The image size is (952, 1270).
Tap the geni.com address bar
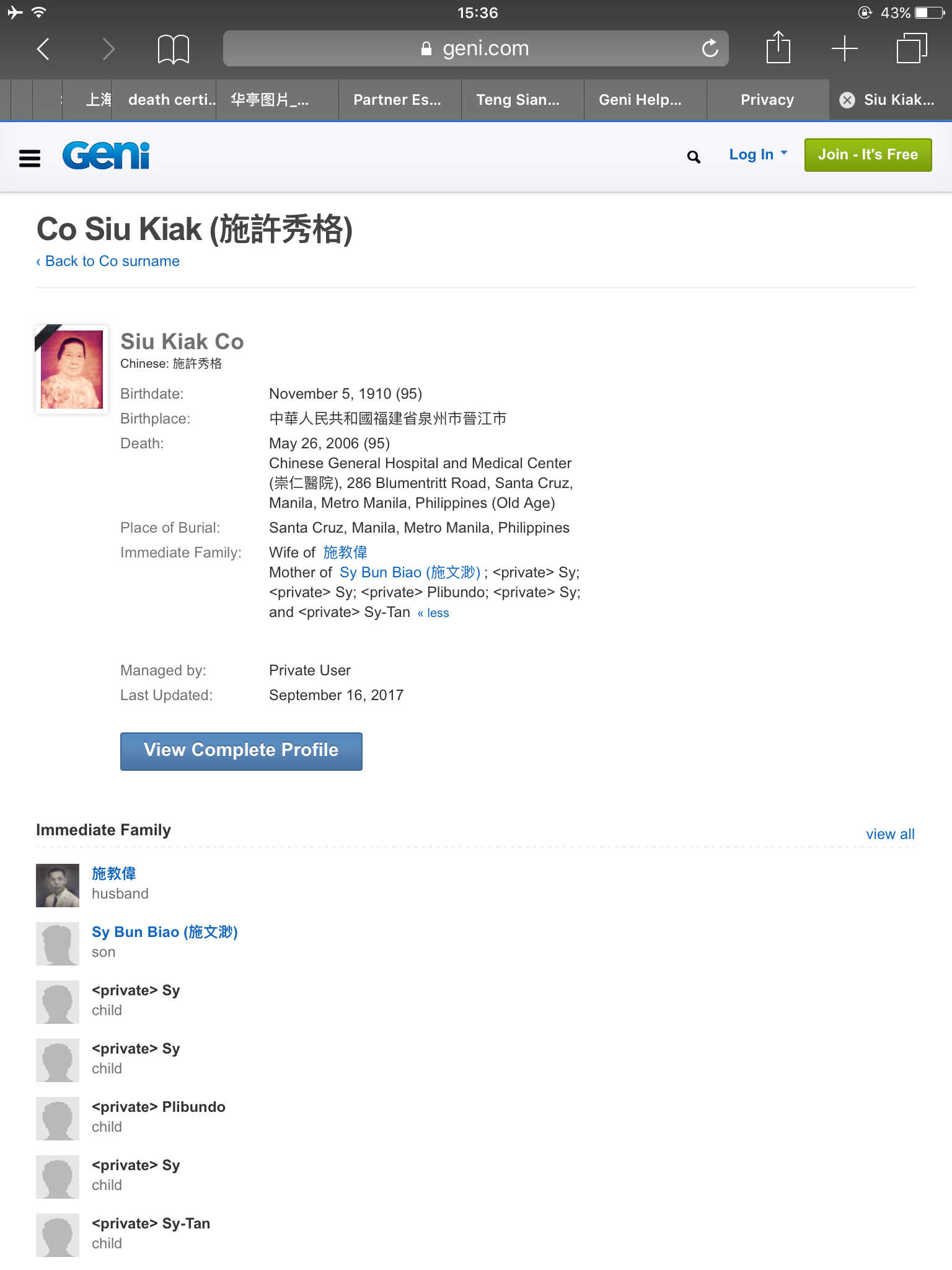tap(475, 48)
